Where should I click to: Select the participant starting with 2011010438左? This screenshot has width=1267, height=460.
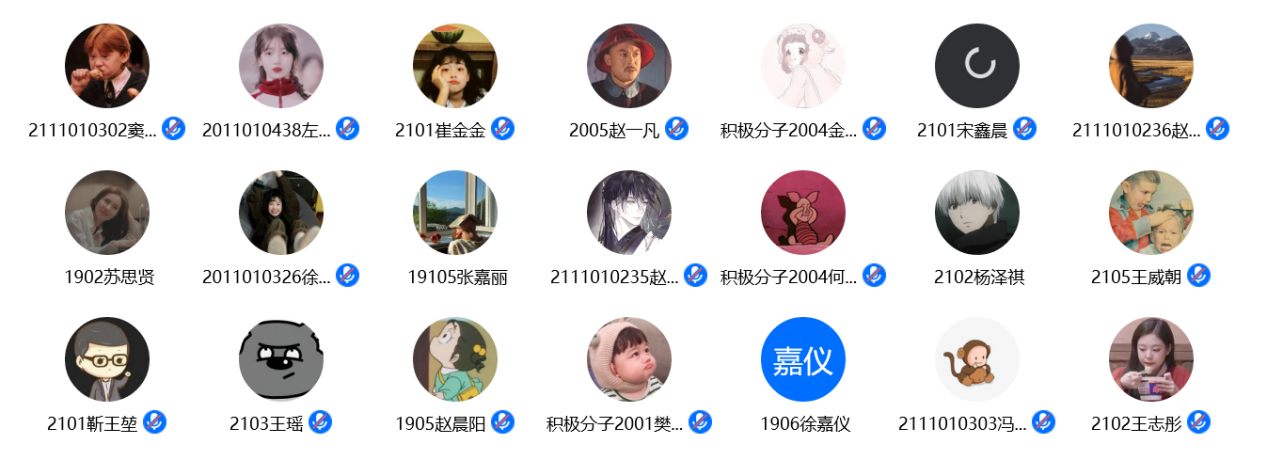(x=280, y=66)
